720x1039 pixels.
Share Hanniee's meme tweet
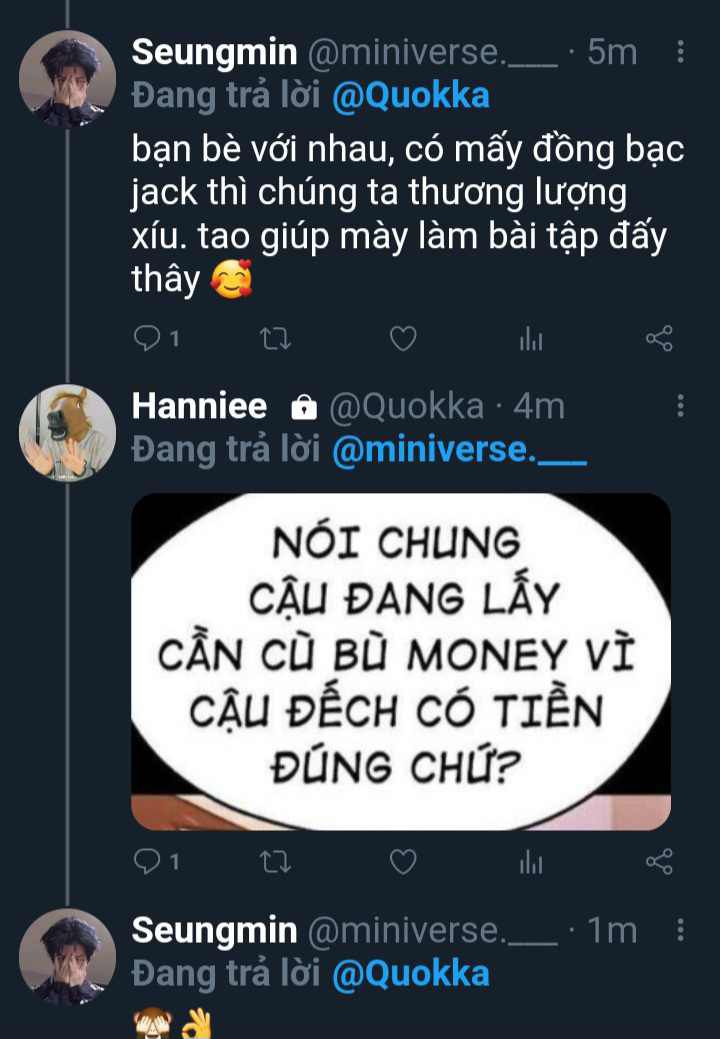click(659, 861)
